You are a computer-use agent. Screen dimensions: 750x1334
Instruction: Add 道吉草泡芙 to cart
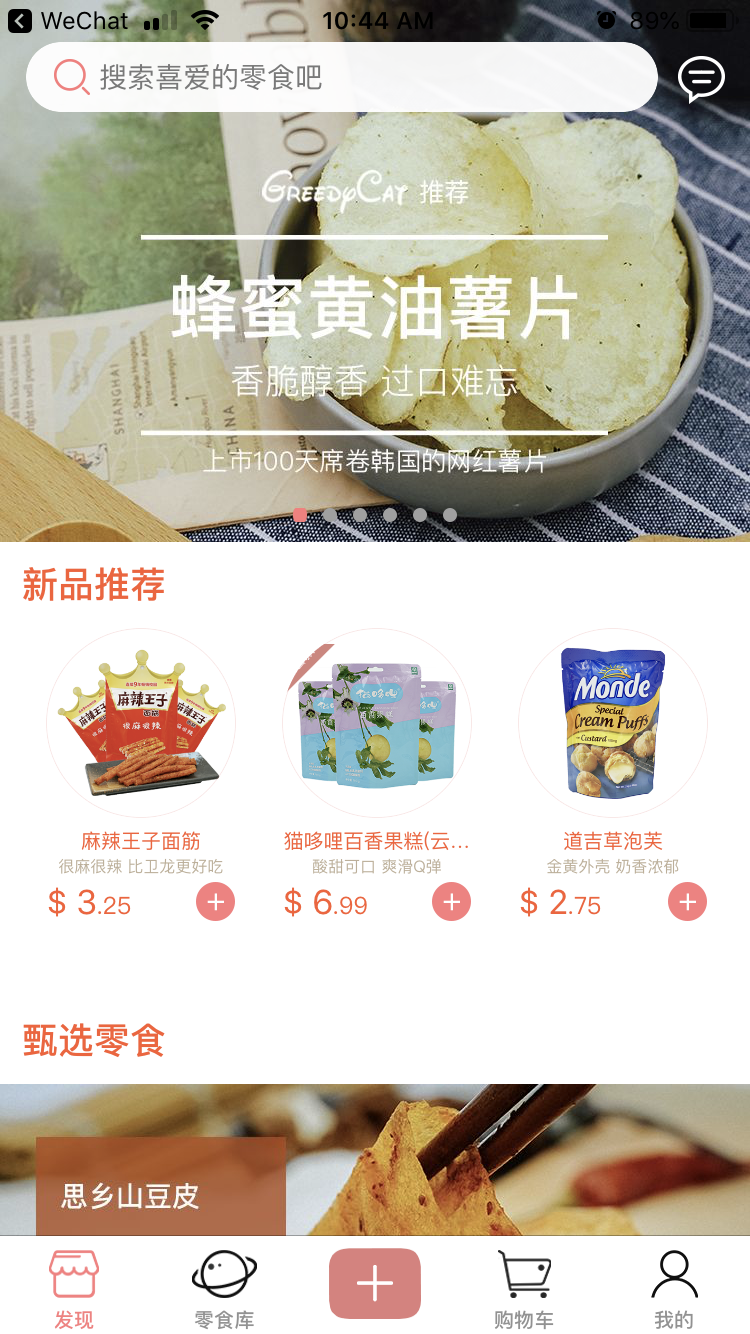(x=687, y=902)
